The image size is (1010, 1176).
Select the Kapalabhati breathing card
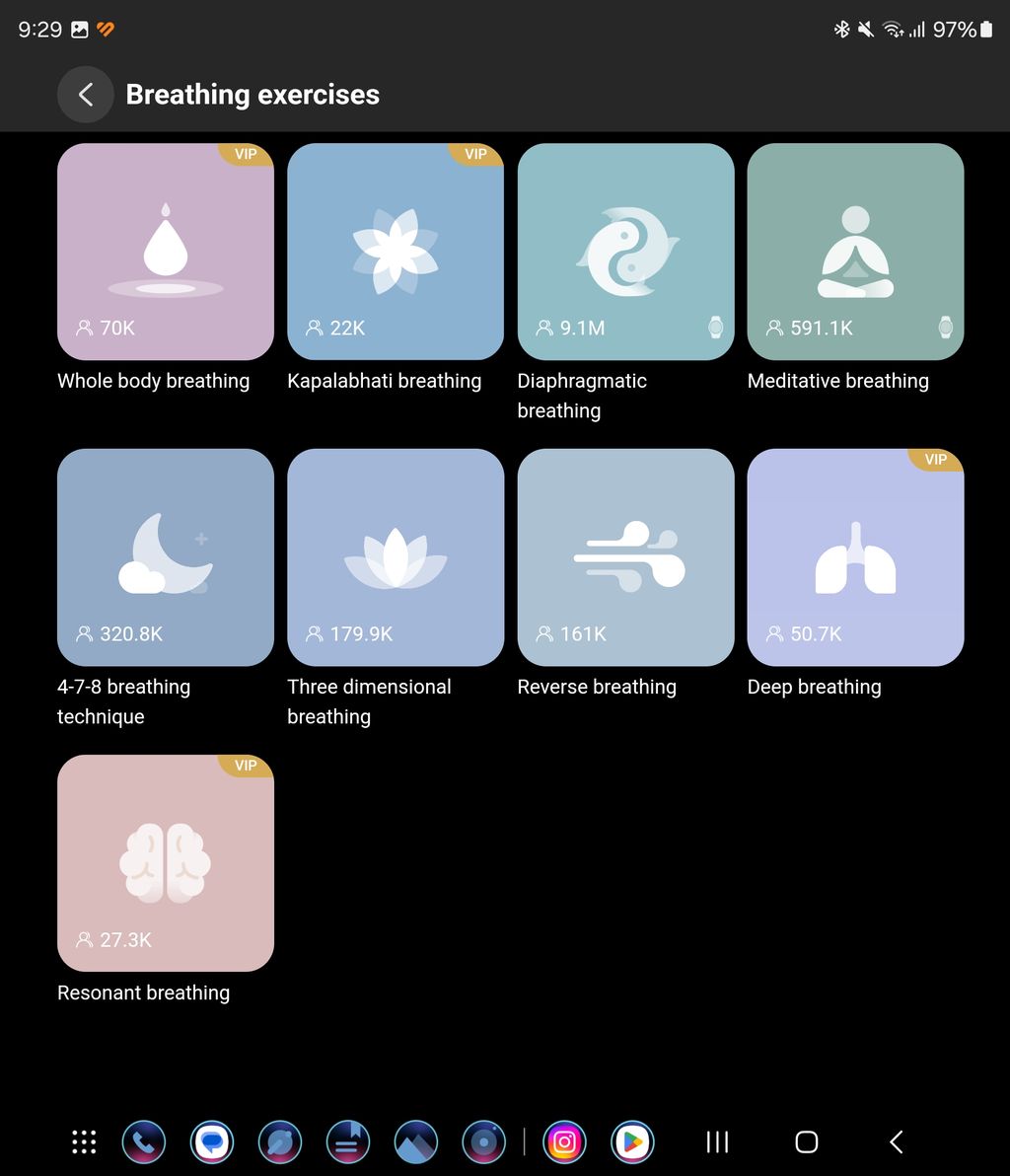point(396,252)
